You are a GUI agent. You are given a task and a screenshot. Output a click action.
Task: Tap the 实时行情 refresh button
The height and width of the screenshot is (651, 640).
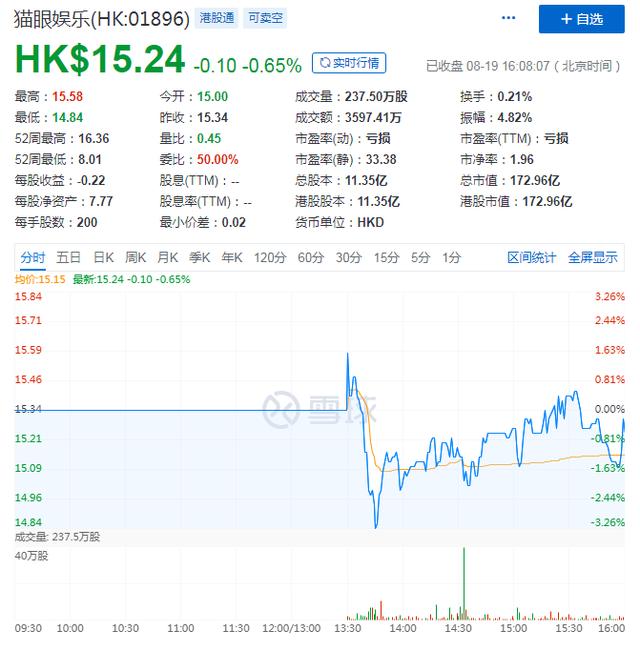coord(349,63)
